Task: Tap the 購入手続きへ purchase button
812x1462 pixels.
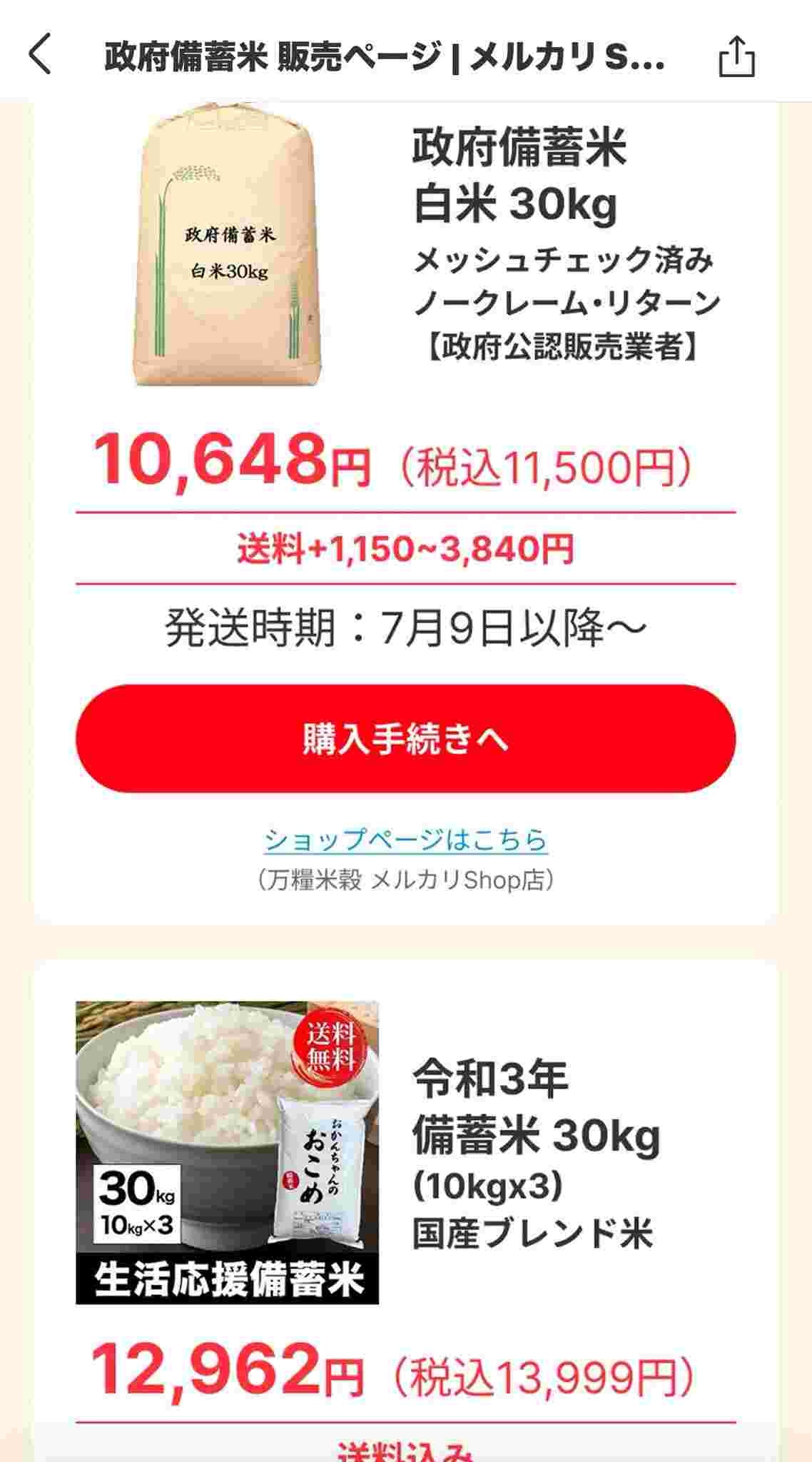Action: coord(405,739)
